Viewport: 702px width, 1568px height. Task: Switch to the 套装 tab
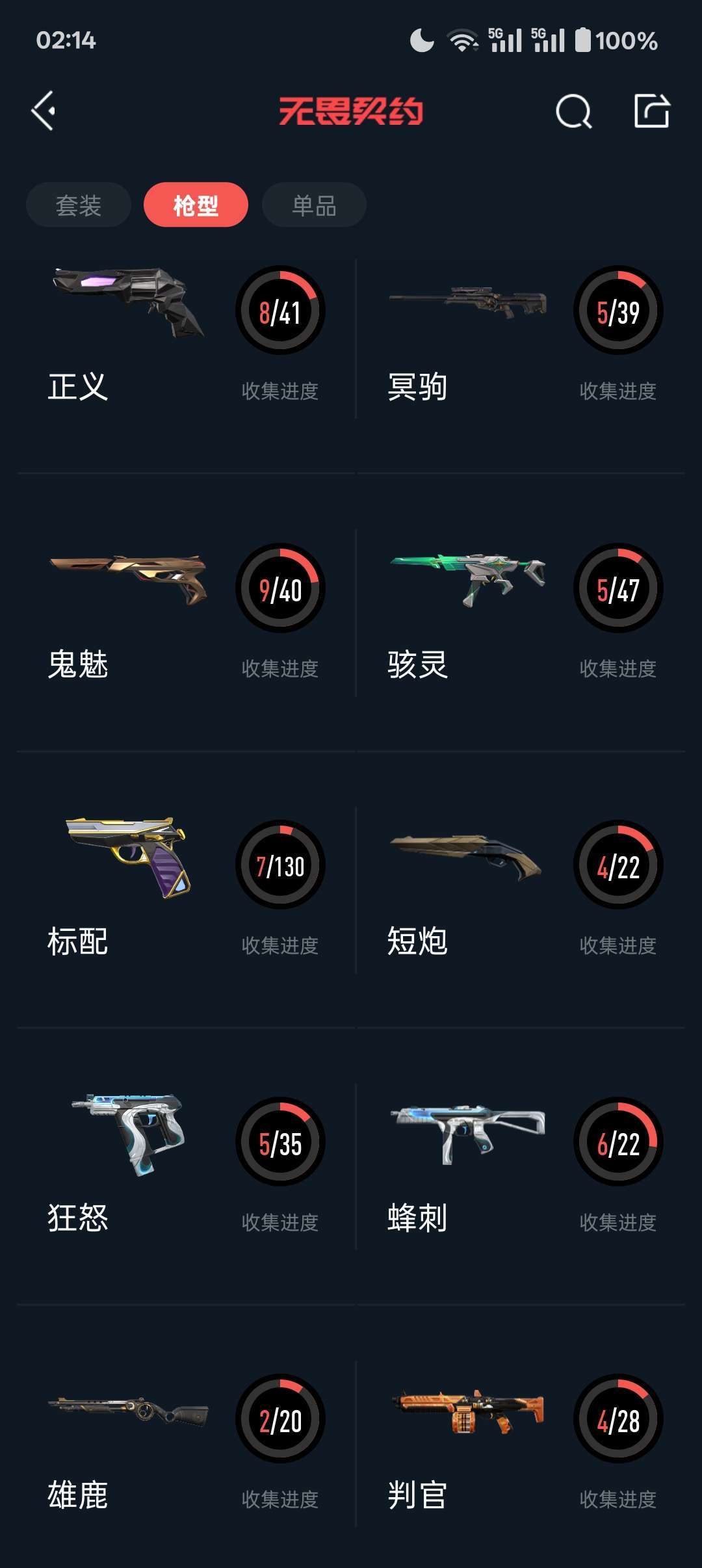coord(79,205)
